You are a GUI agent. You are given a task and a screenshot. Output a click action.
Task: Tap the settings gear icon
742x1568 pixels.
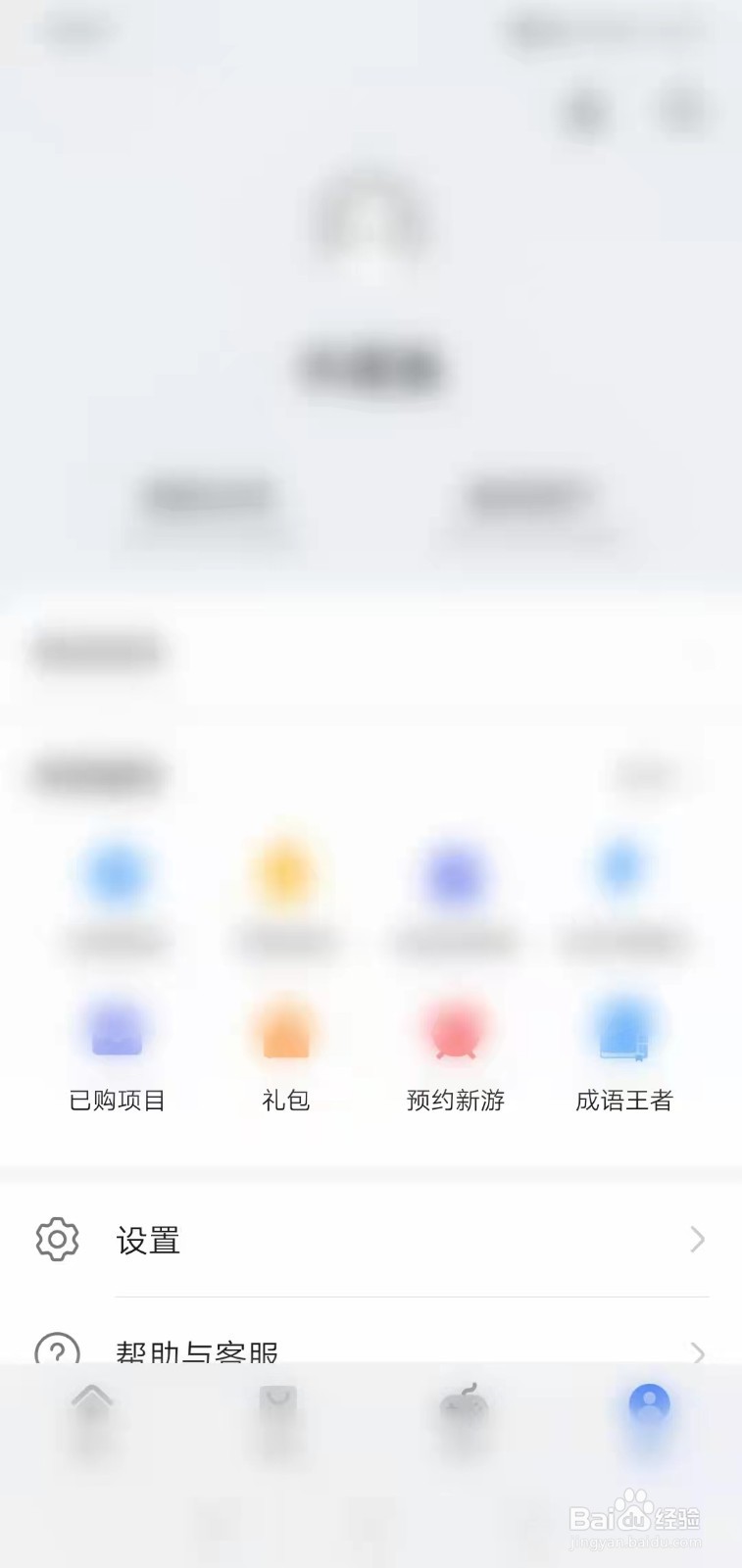56,1239
